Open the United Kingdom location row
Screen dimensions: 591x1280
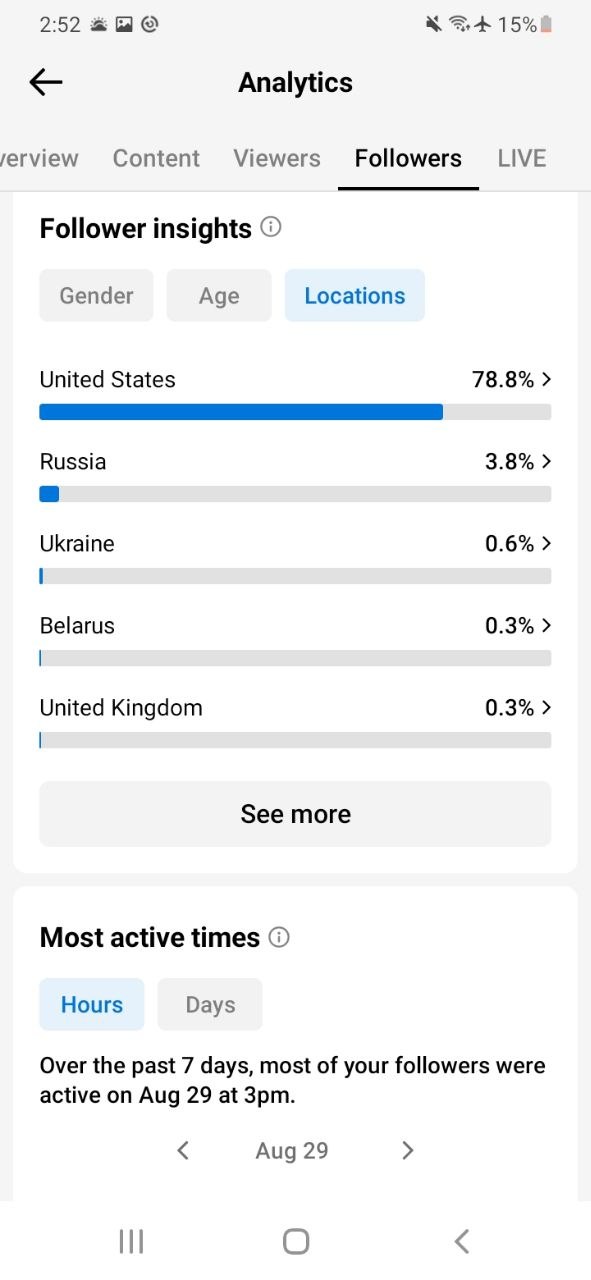(295, 721)
